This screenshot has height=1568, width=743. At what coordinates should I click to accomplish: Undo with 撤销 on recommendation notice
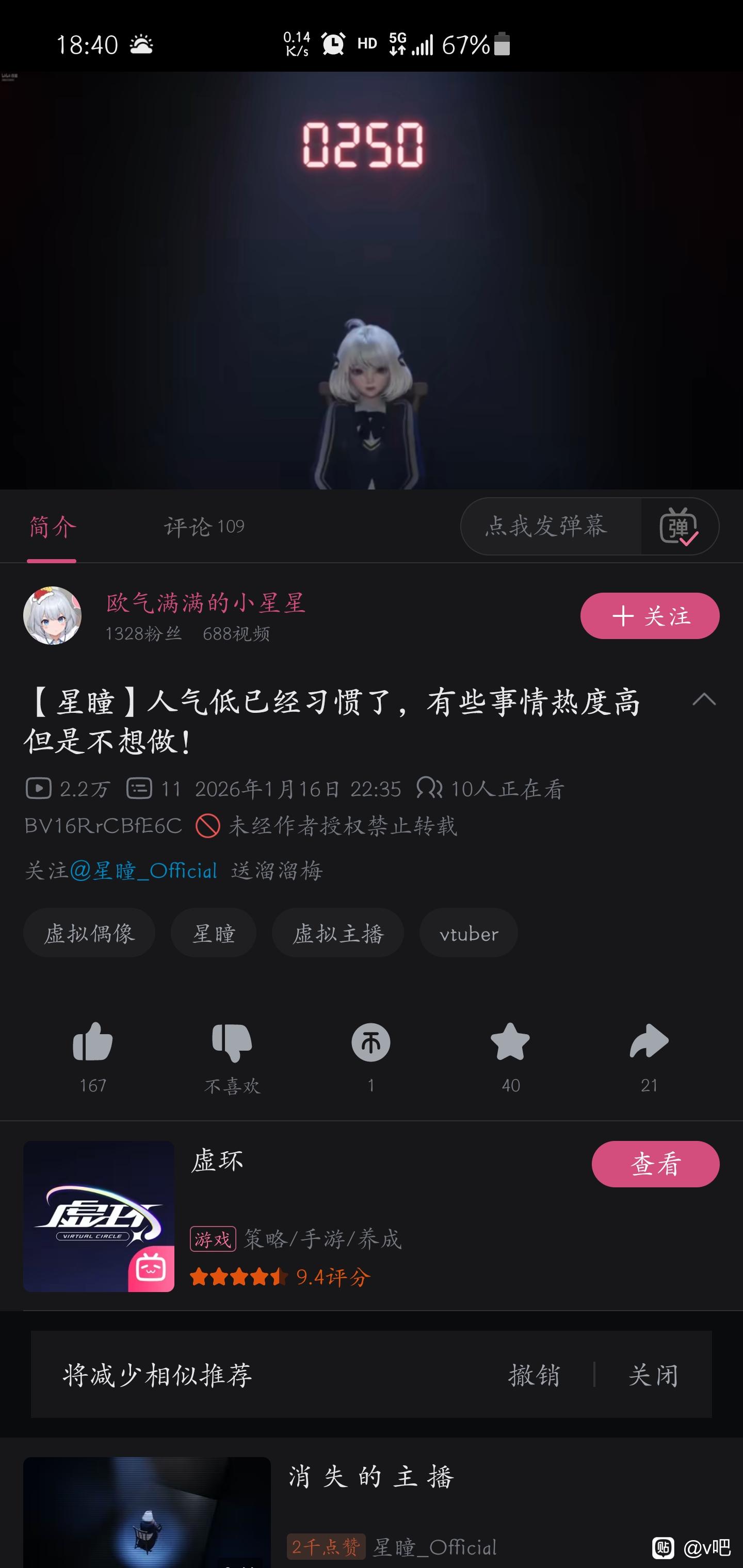(534, 1375)
